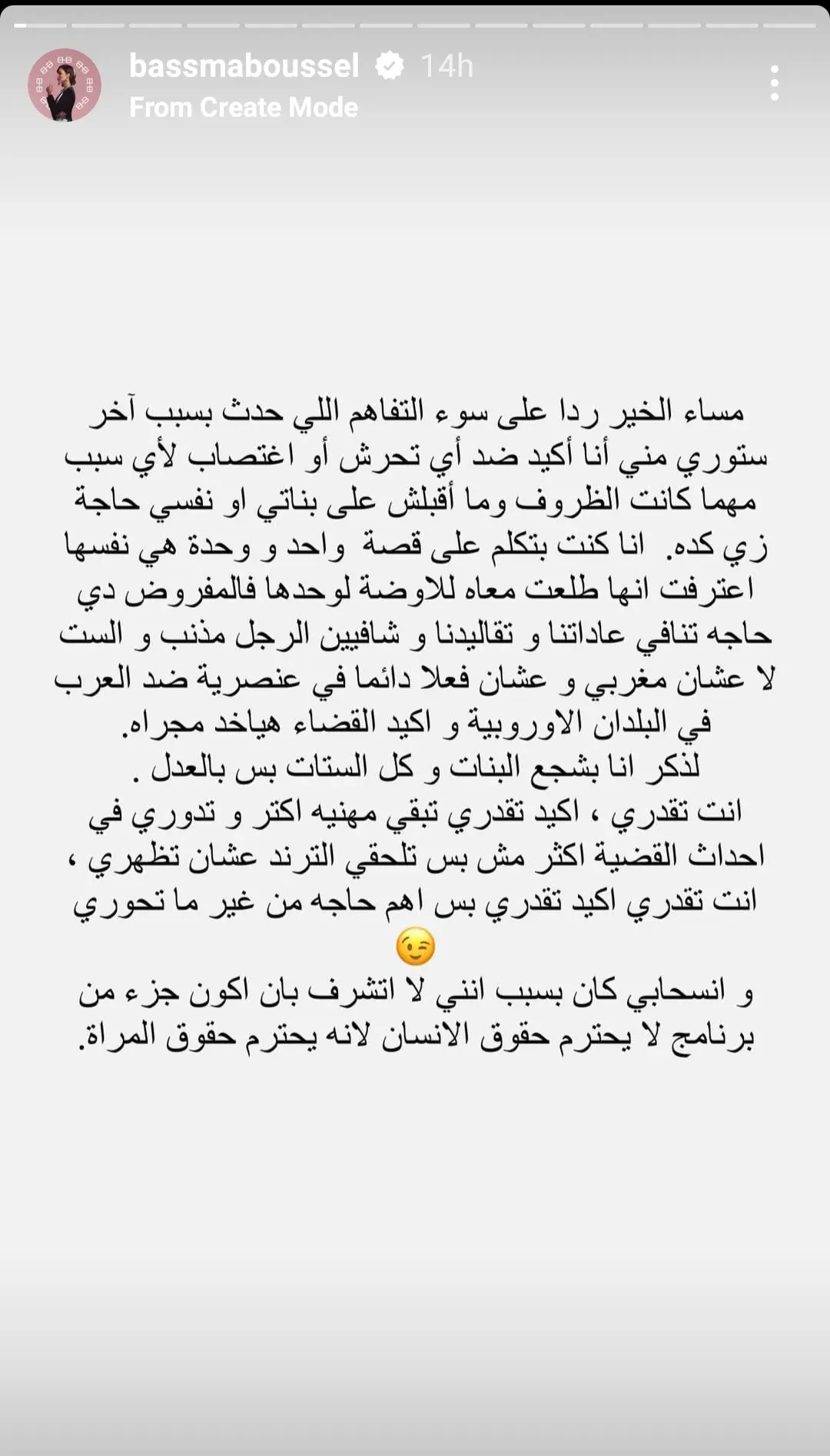
Task: Open the three-dot story options menu
Action: pyautogui.click(x=774, y=83)
